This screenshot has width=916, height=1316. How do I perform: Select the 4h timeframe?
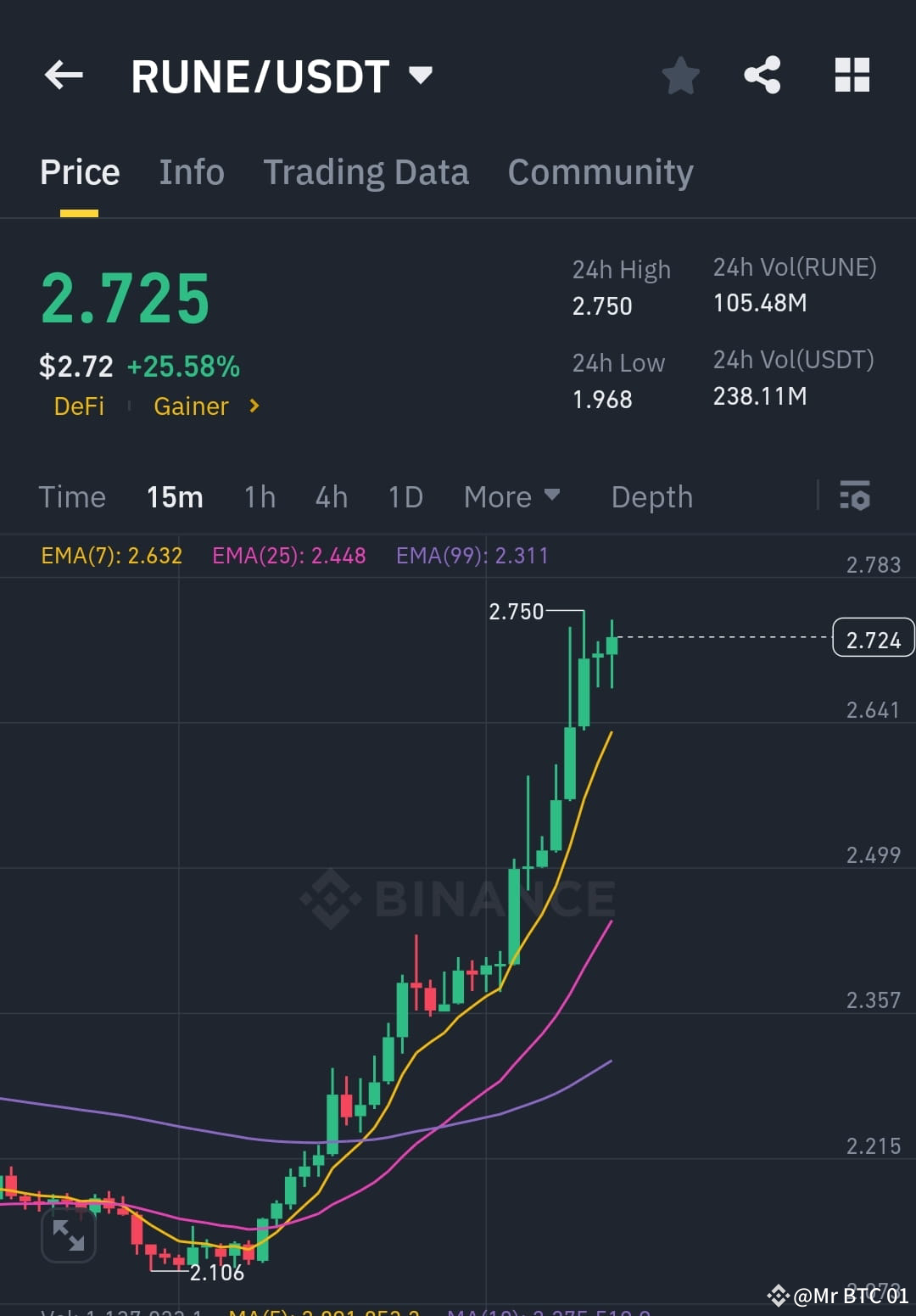[x=331, y=496]
